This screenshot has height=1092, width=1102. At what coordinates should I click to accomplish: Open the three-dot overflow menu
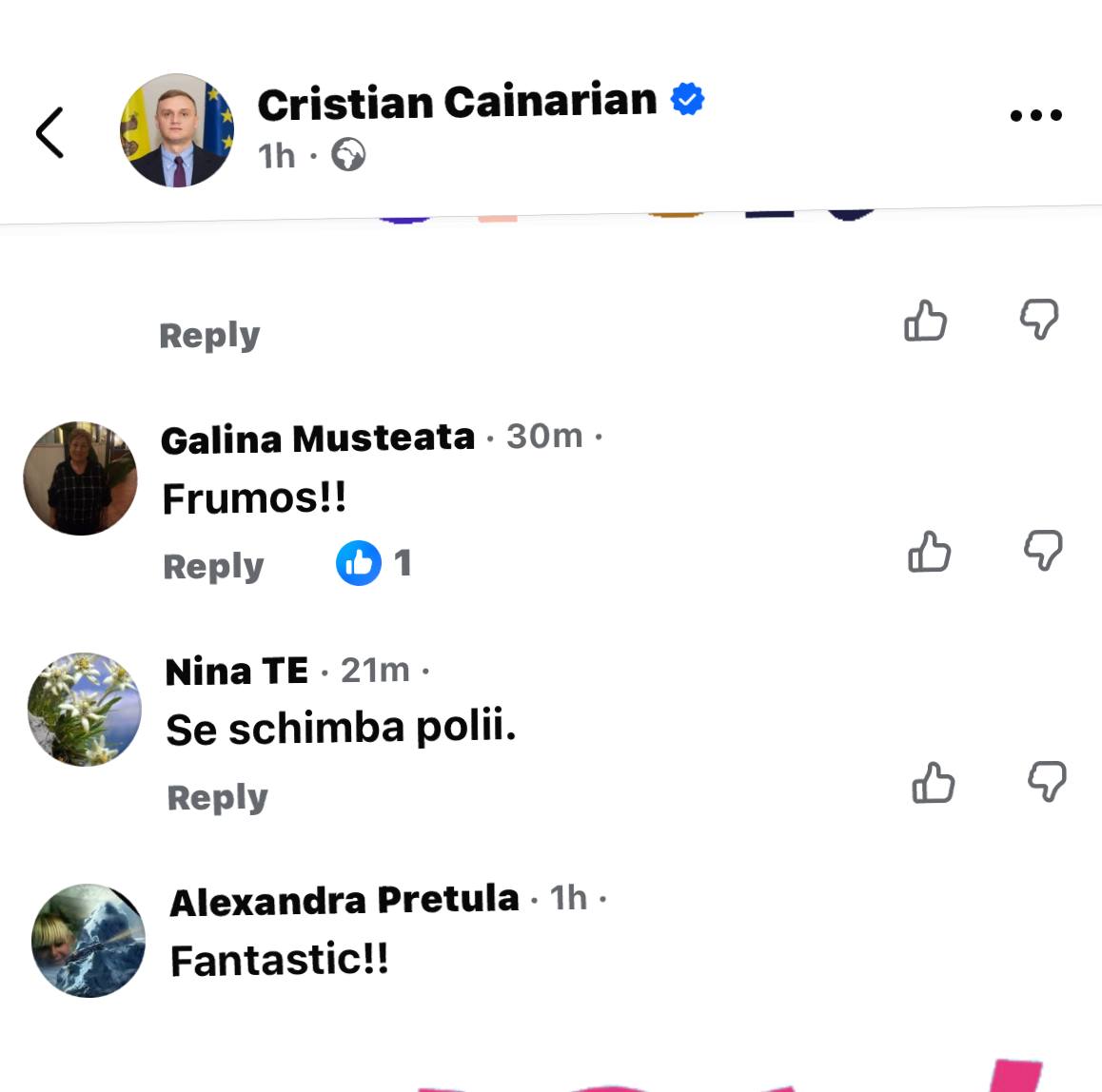(x=1035, y=115)
